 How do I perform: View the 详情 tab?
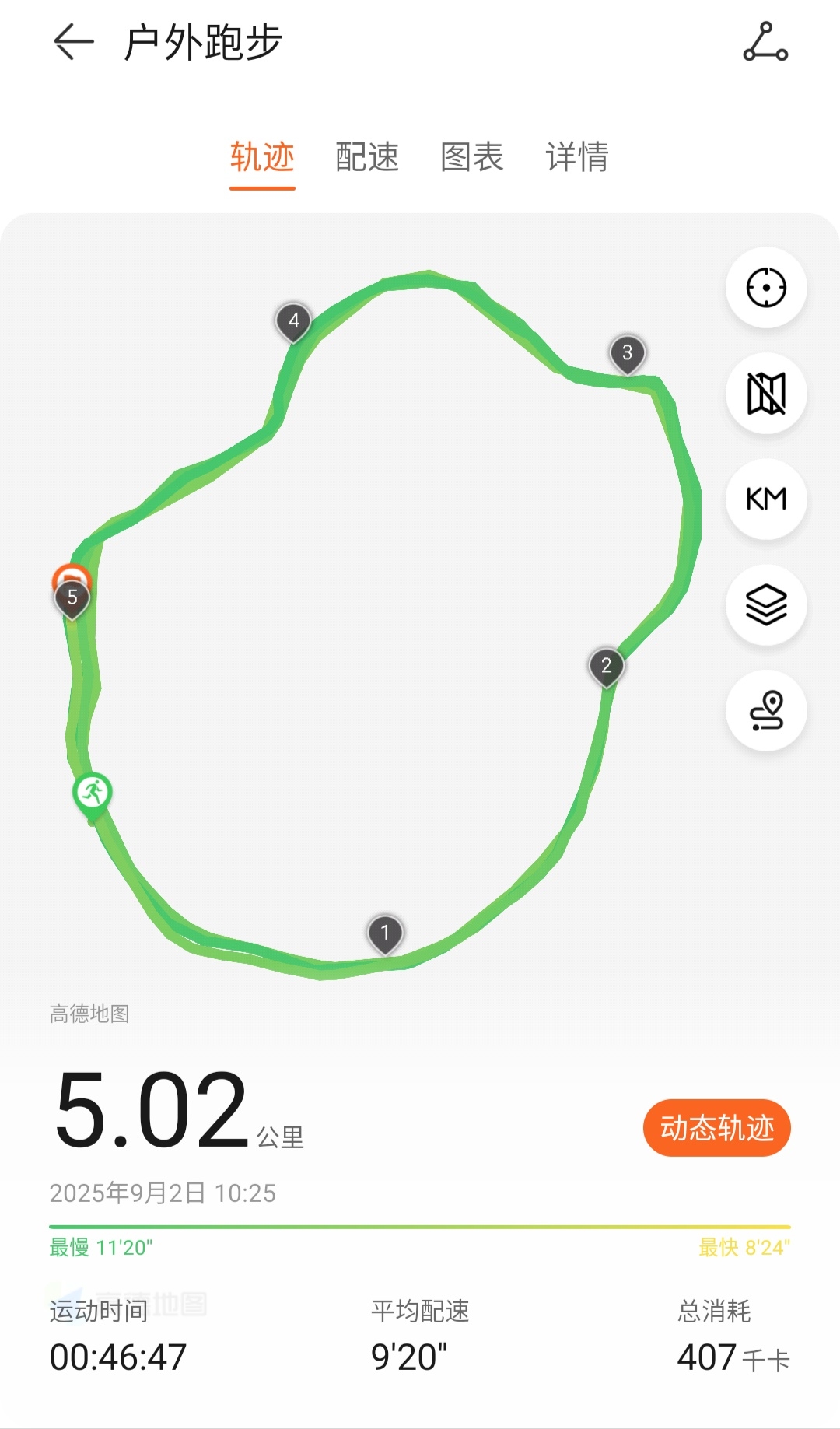[x=576, y=157]
